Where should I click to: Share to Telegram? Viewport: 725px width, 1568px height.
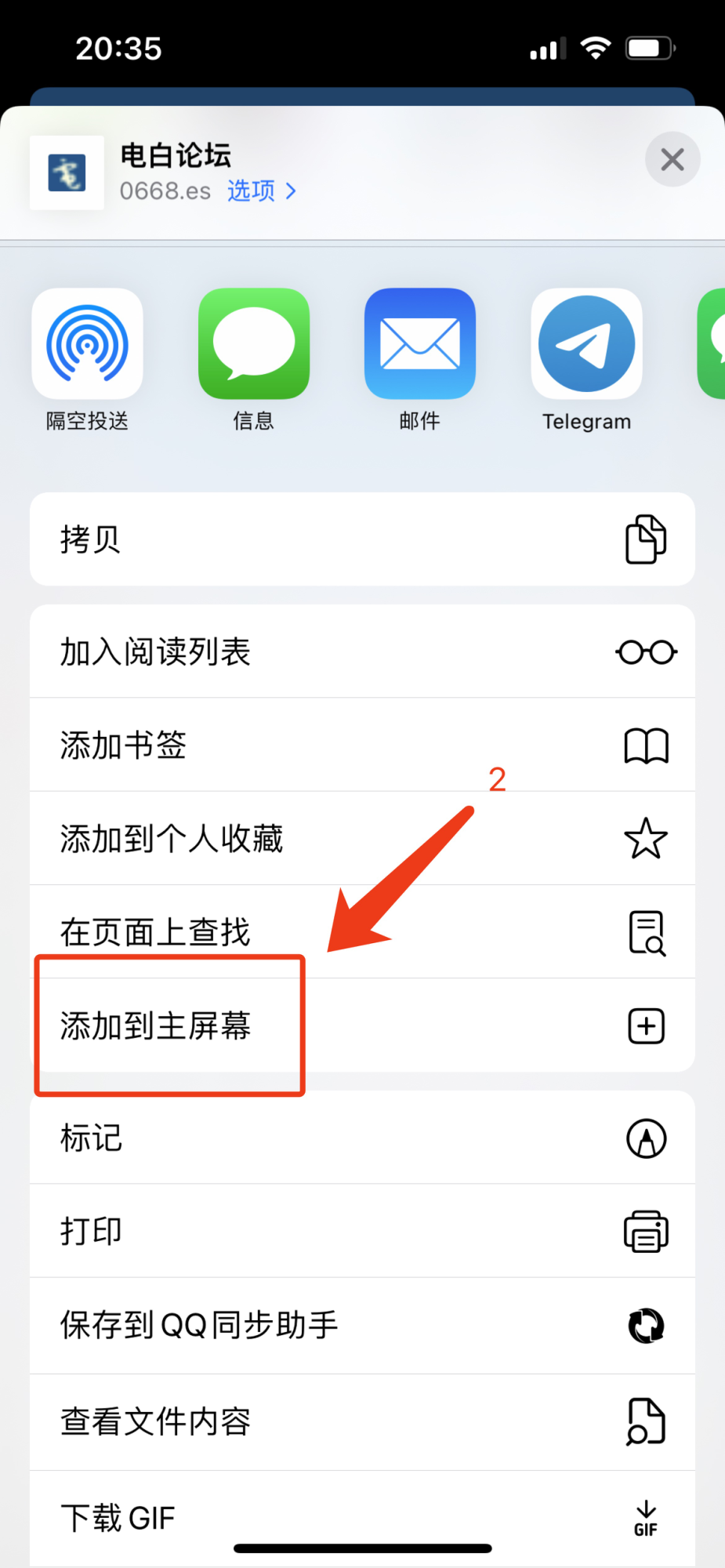coord(586,345)
